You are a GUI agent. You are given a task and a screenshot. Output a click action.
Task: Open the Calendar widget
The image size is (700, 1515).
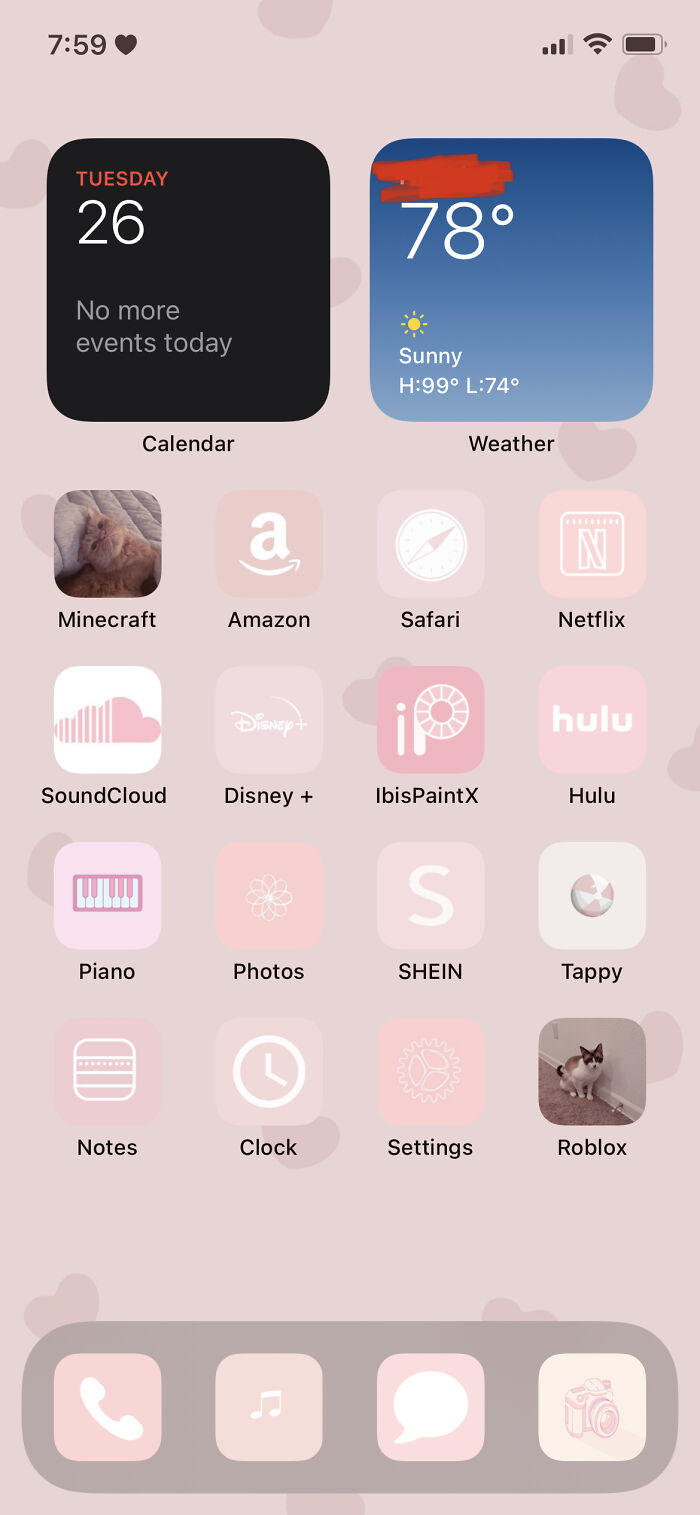pos(188,280)
